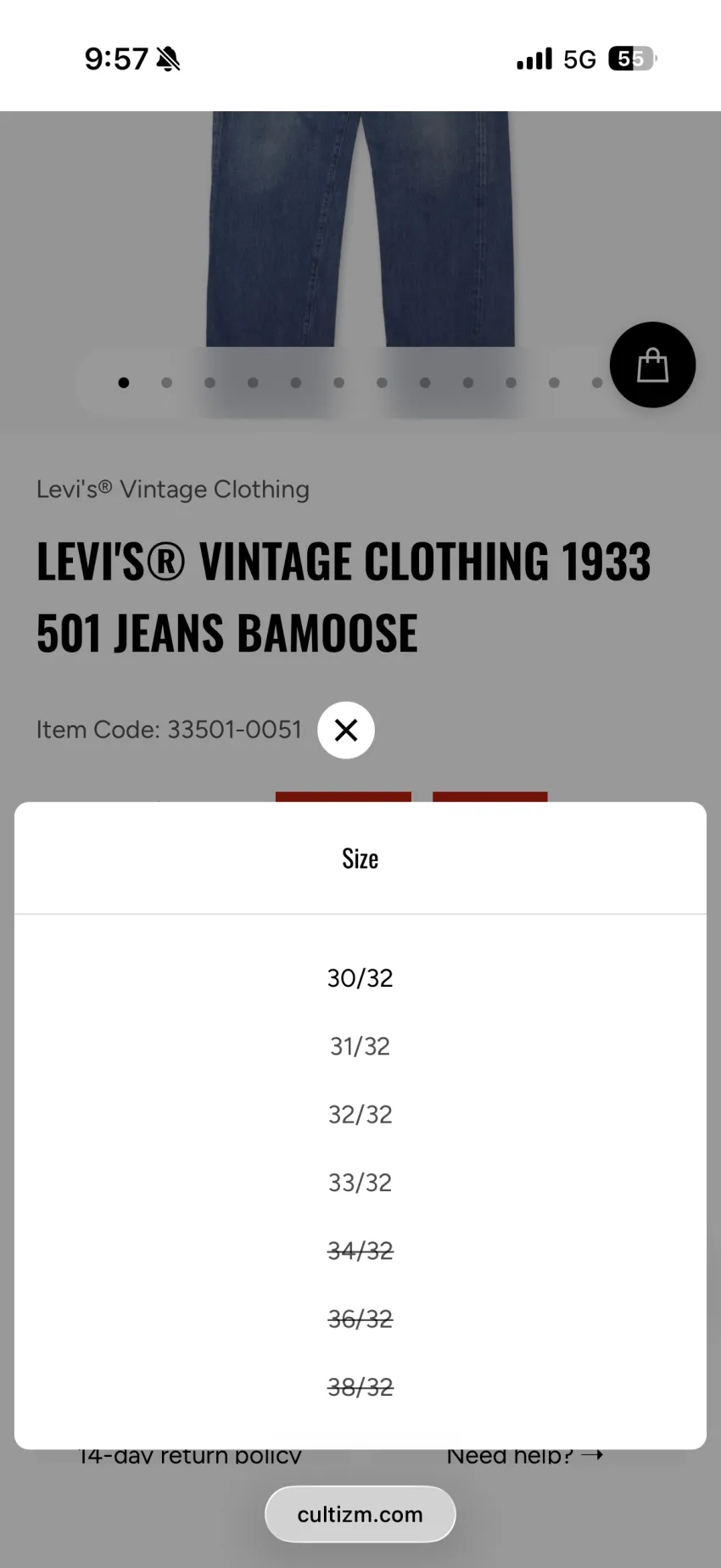Close the size picker dialog
Viewport: 721px width, 1568px height.
346,730
